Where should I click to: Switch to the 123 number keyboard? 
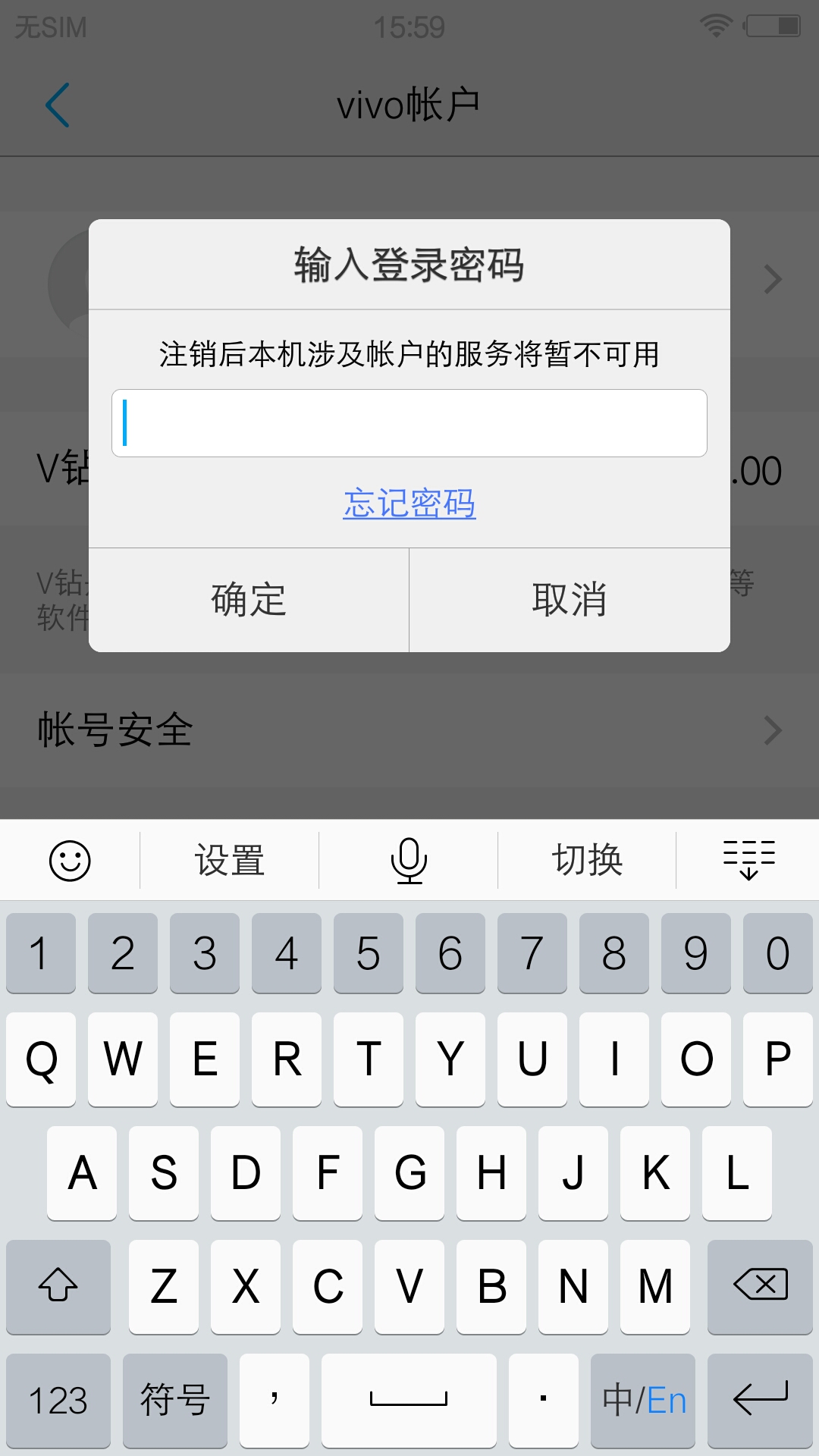tap(58, 1400)
